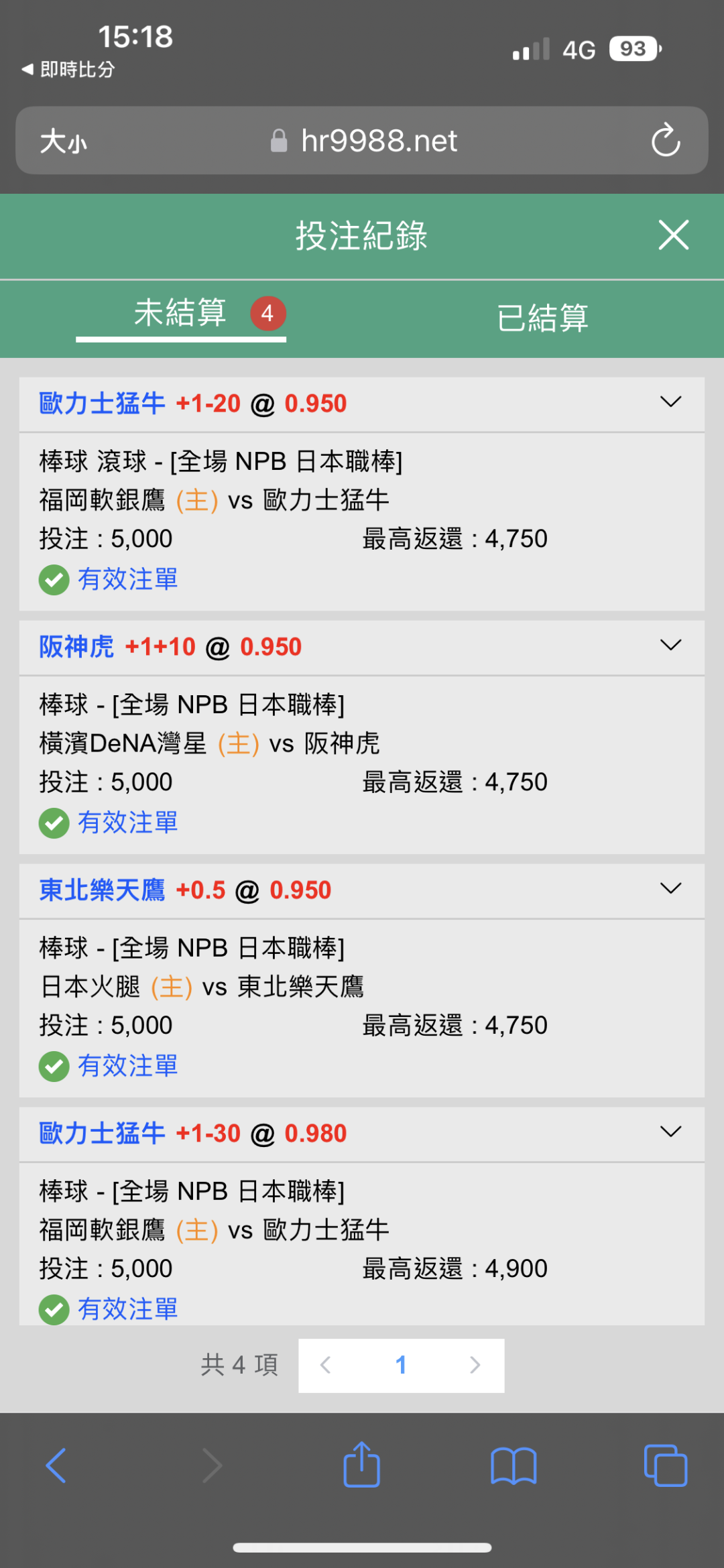Open the 大小 text size menu

[63, 141]
